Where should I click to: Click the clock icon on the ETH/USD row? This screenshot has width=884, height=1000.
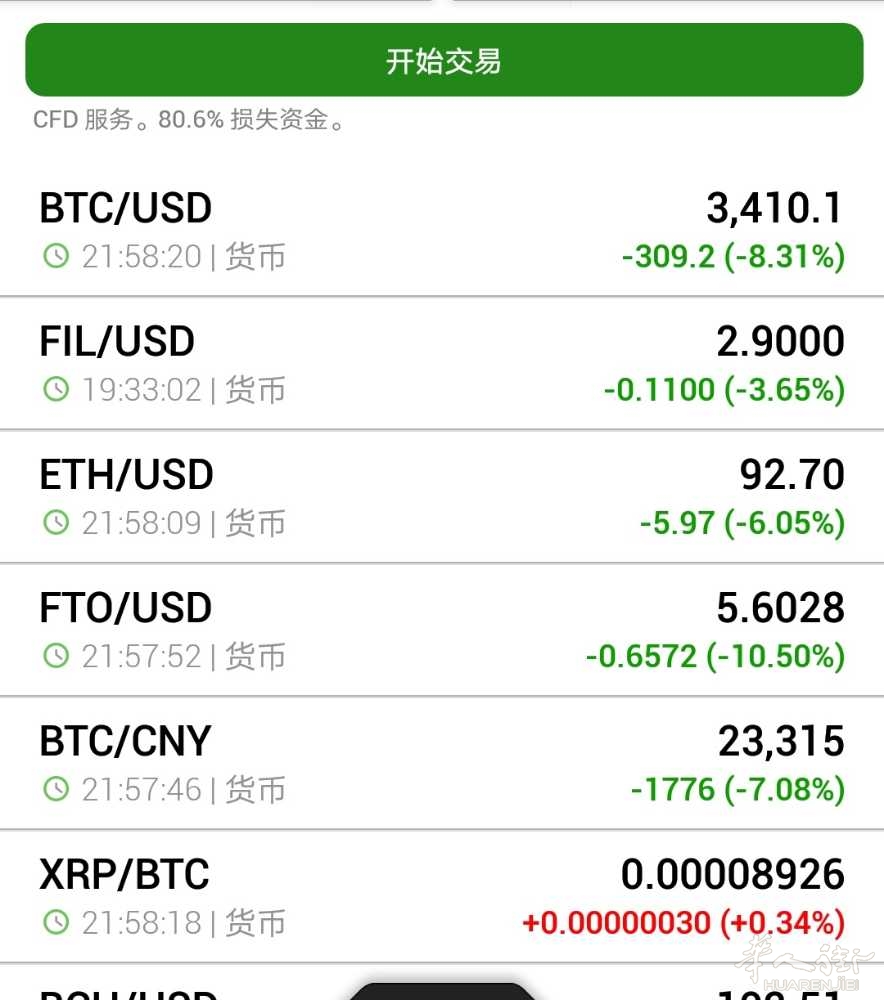click(55, 522)
